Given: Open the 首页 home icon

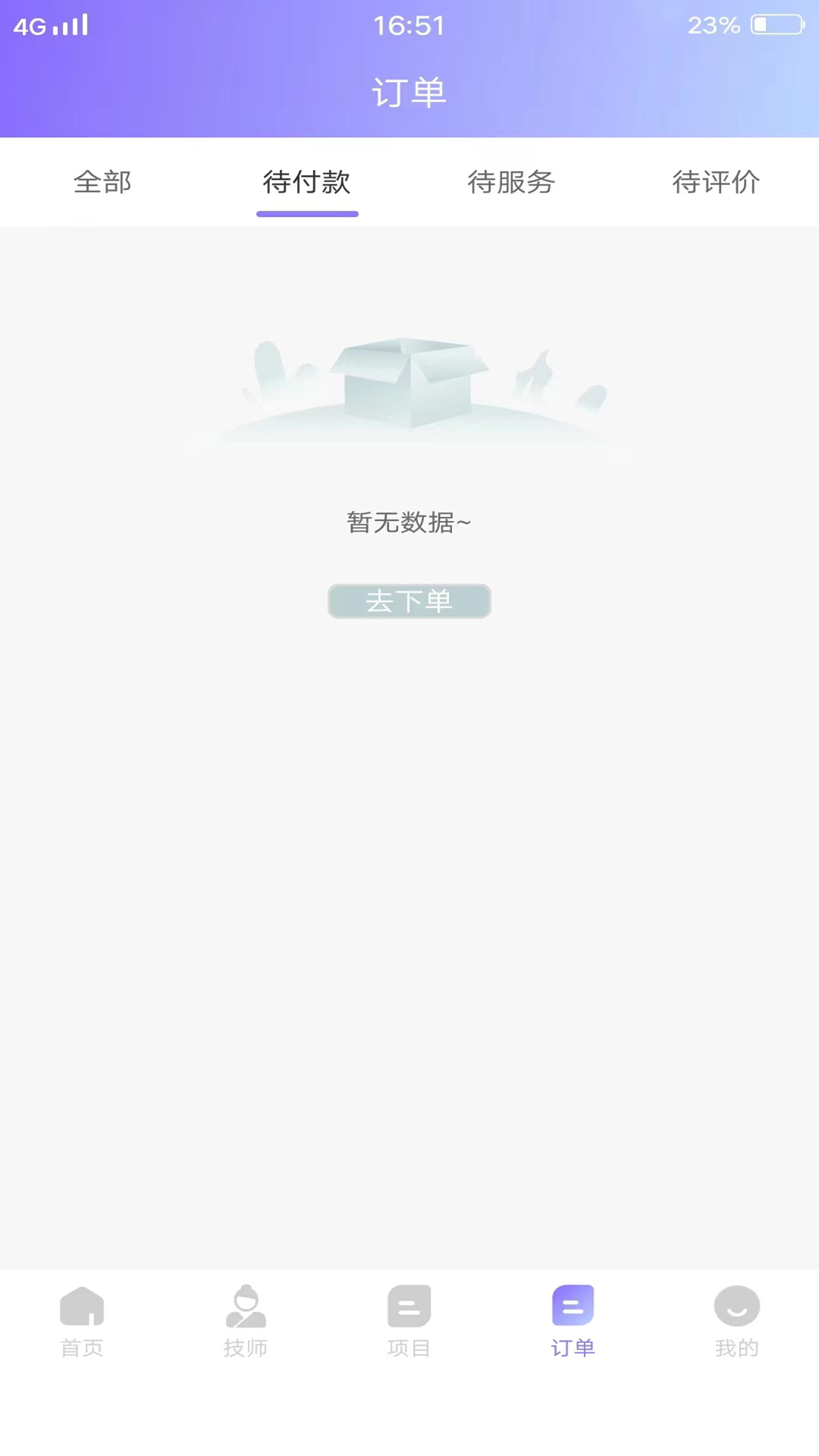Looking at the screenshot, I should (x=82, y=1306).
